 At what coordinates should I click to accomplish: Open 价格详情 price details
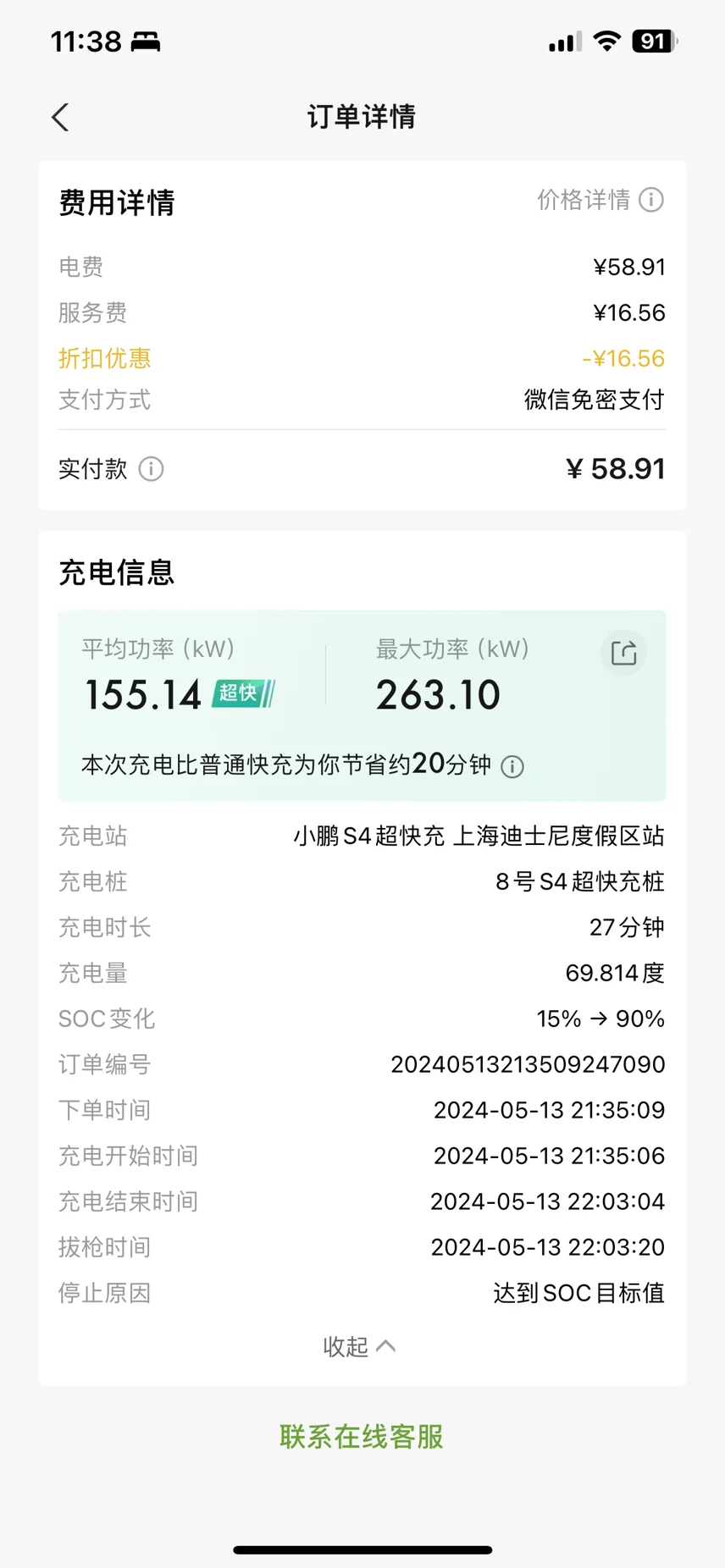click(x=600, y=200)
